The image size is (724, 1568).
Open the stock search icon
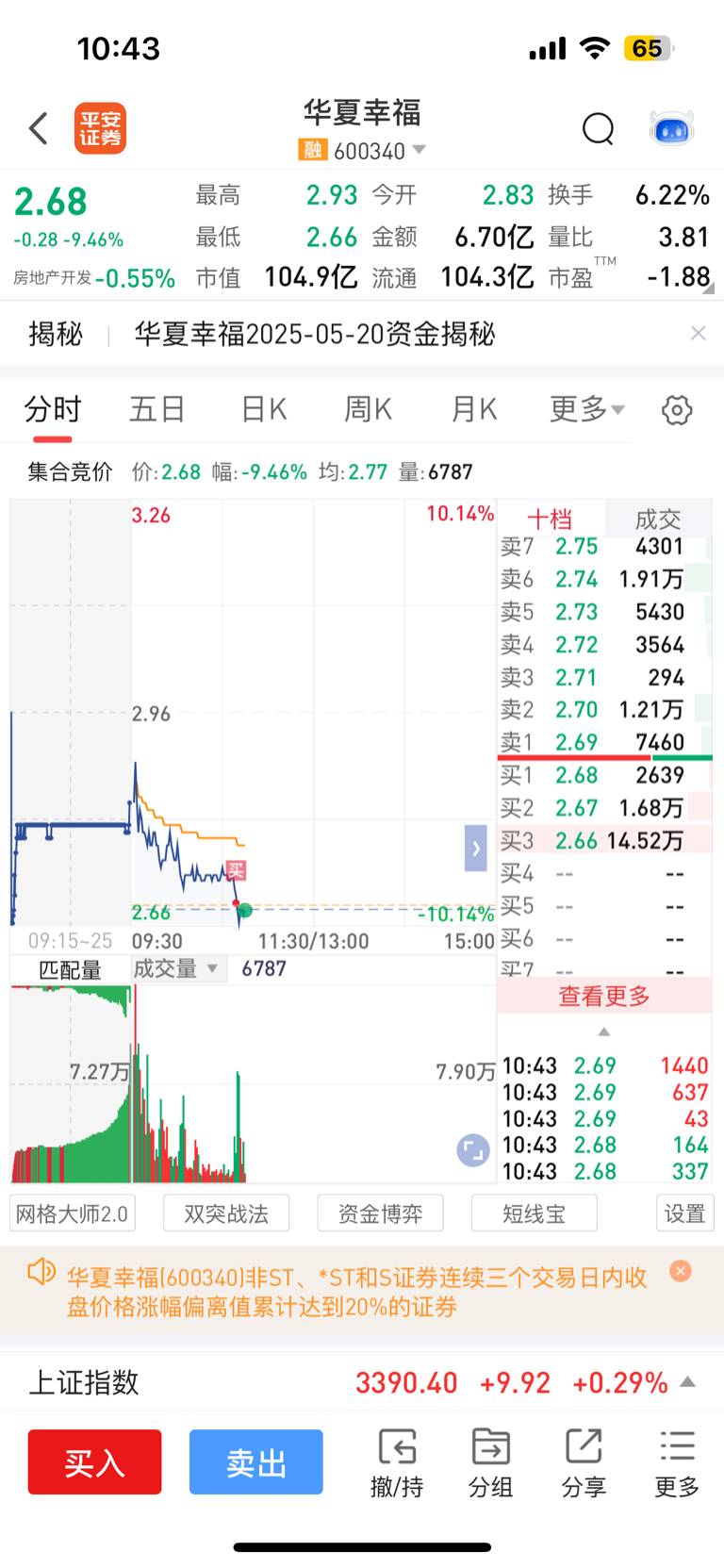pos(598,128)
